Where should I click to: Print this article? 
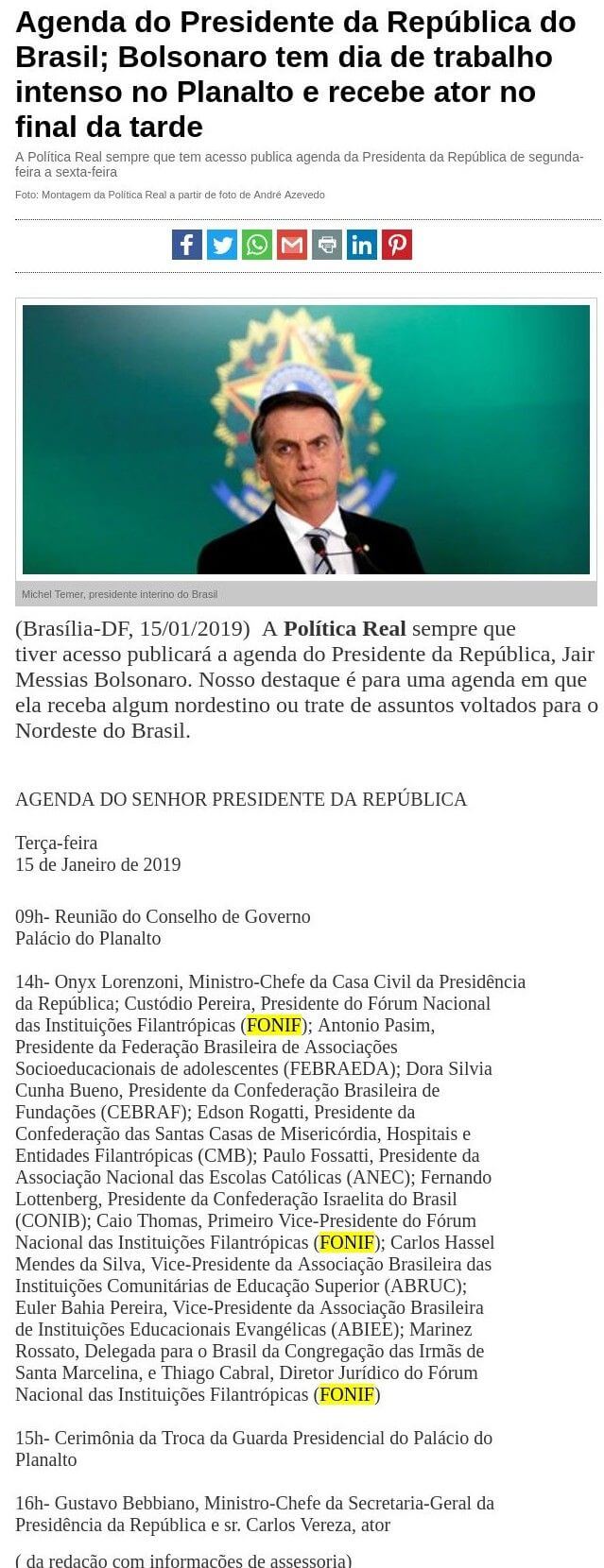coord(327,245)
